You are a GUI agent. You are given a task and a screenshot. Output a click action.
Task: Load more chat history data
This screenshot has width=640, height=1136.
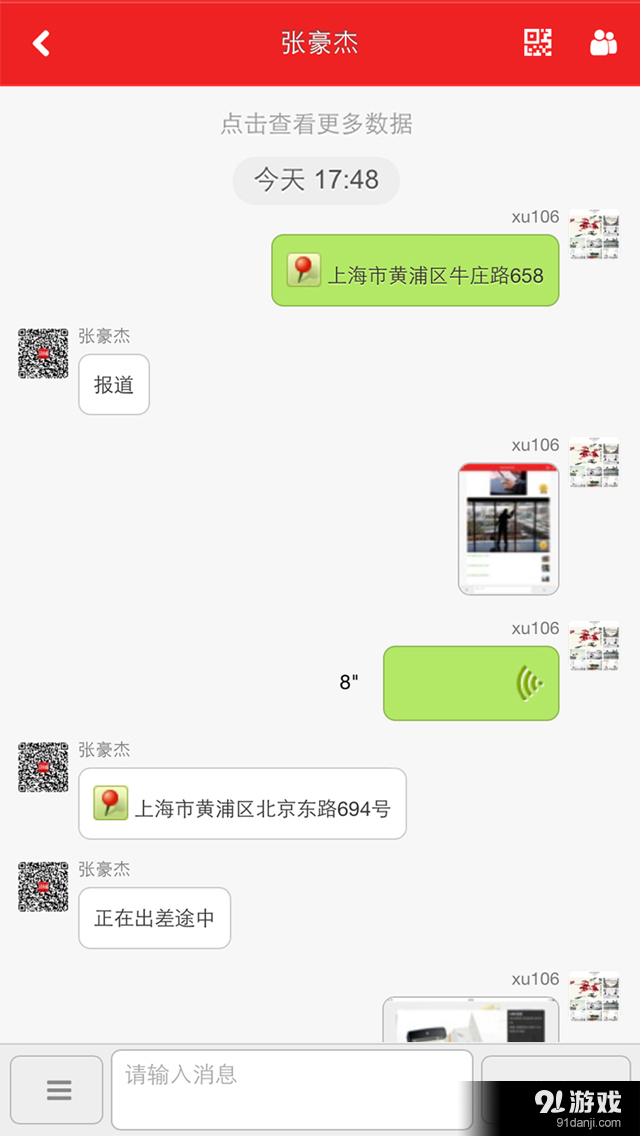pyautogui.click(x=317, y=124)
